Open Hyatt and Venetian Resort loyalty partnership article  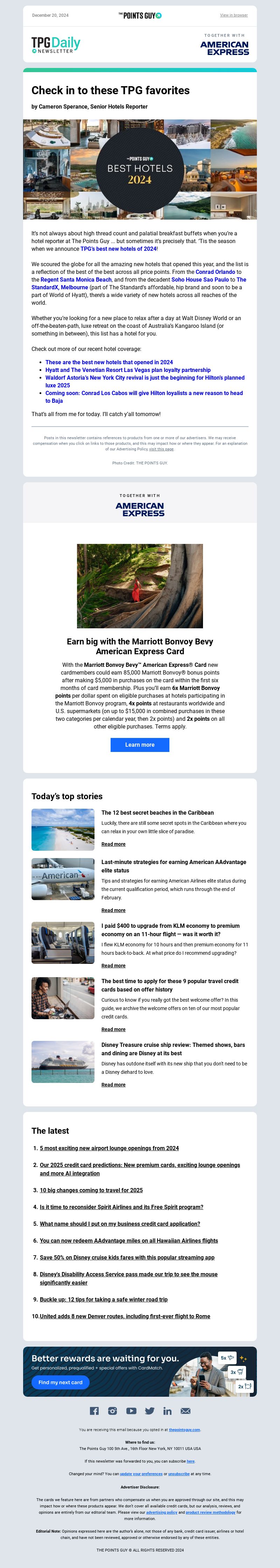pos(128,369)
